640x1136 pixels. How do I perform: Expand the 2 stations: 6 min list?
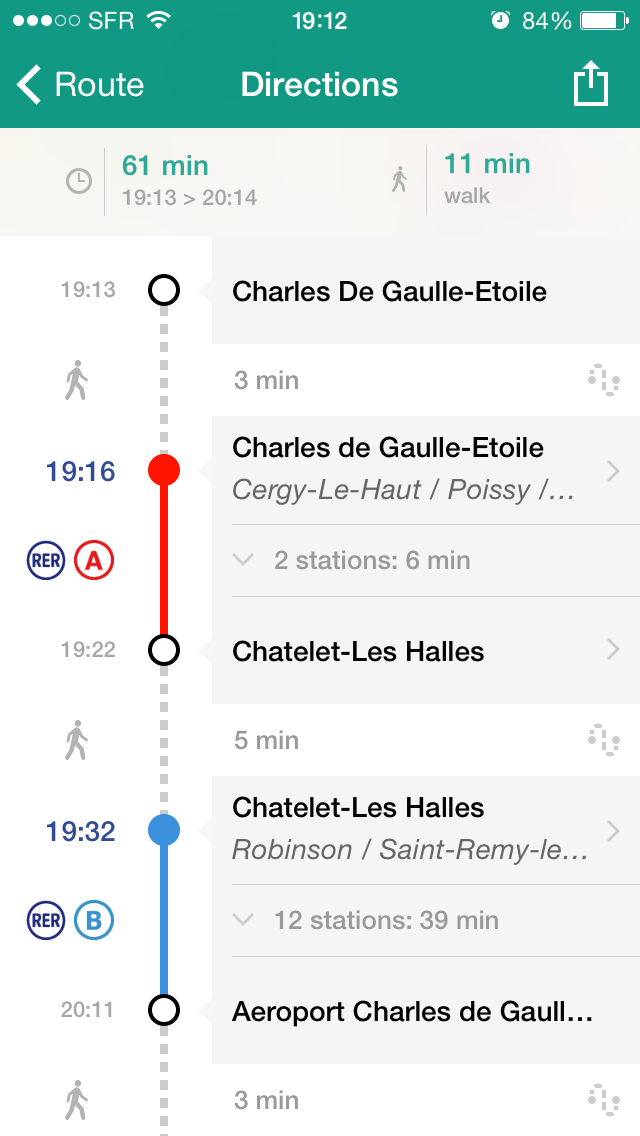coord(372,560)
